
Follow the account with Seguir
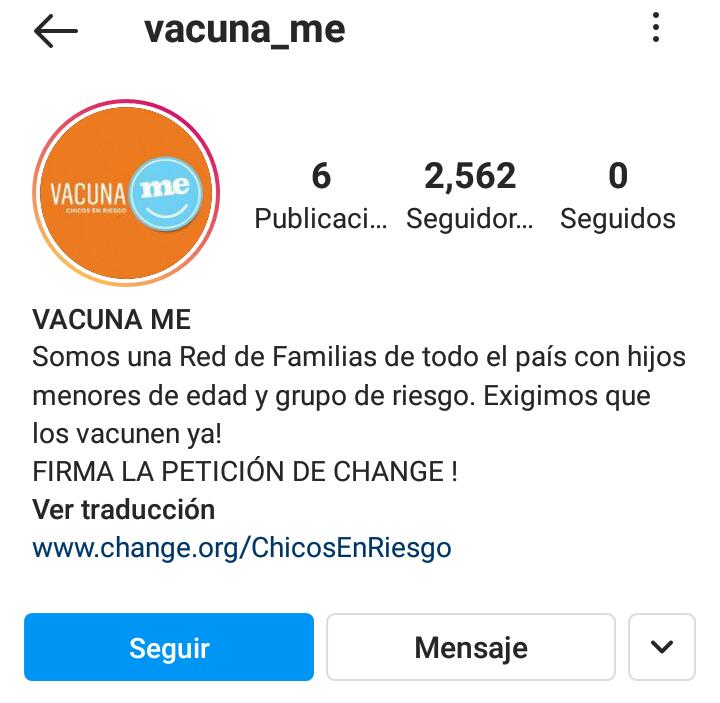point(169,647)
